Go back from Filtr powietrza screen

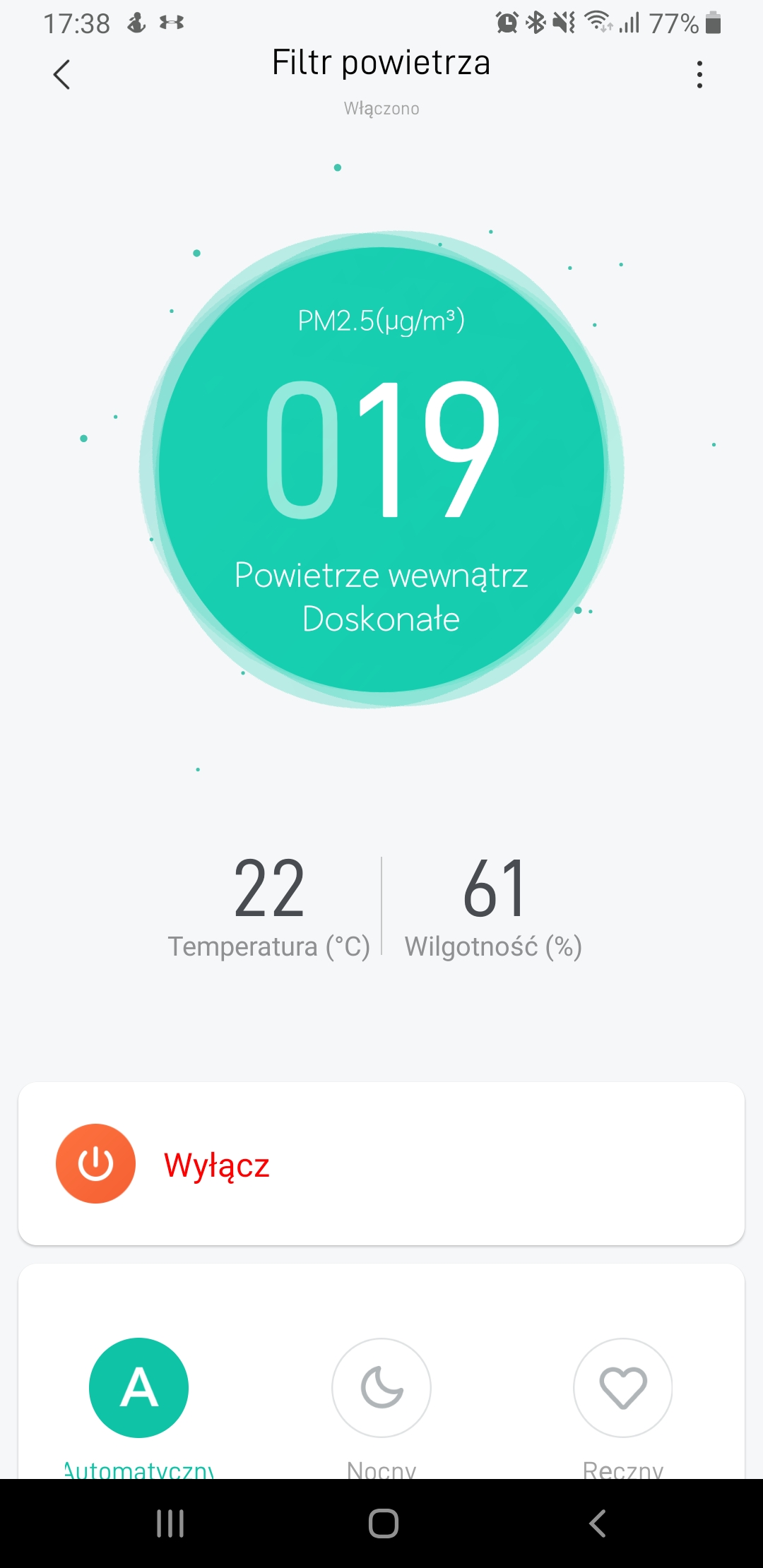point(62,74)
